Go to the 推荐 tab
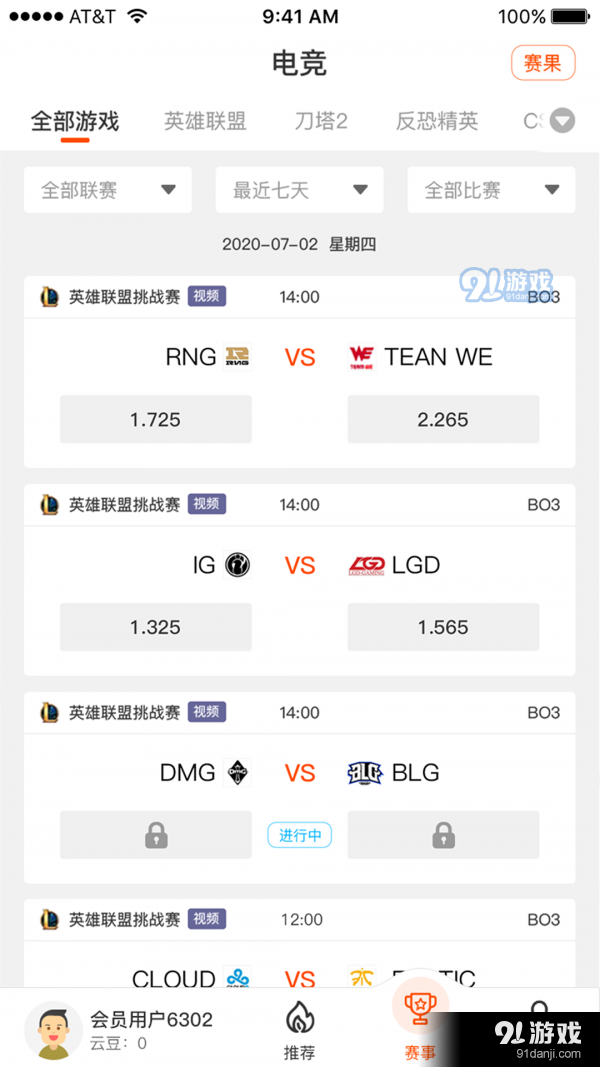Viewport: 600px width, 1067px height. point(299,1030)
